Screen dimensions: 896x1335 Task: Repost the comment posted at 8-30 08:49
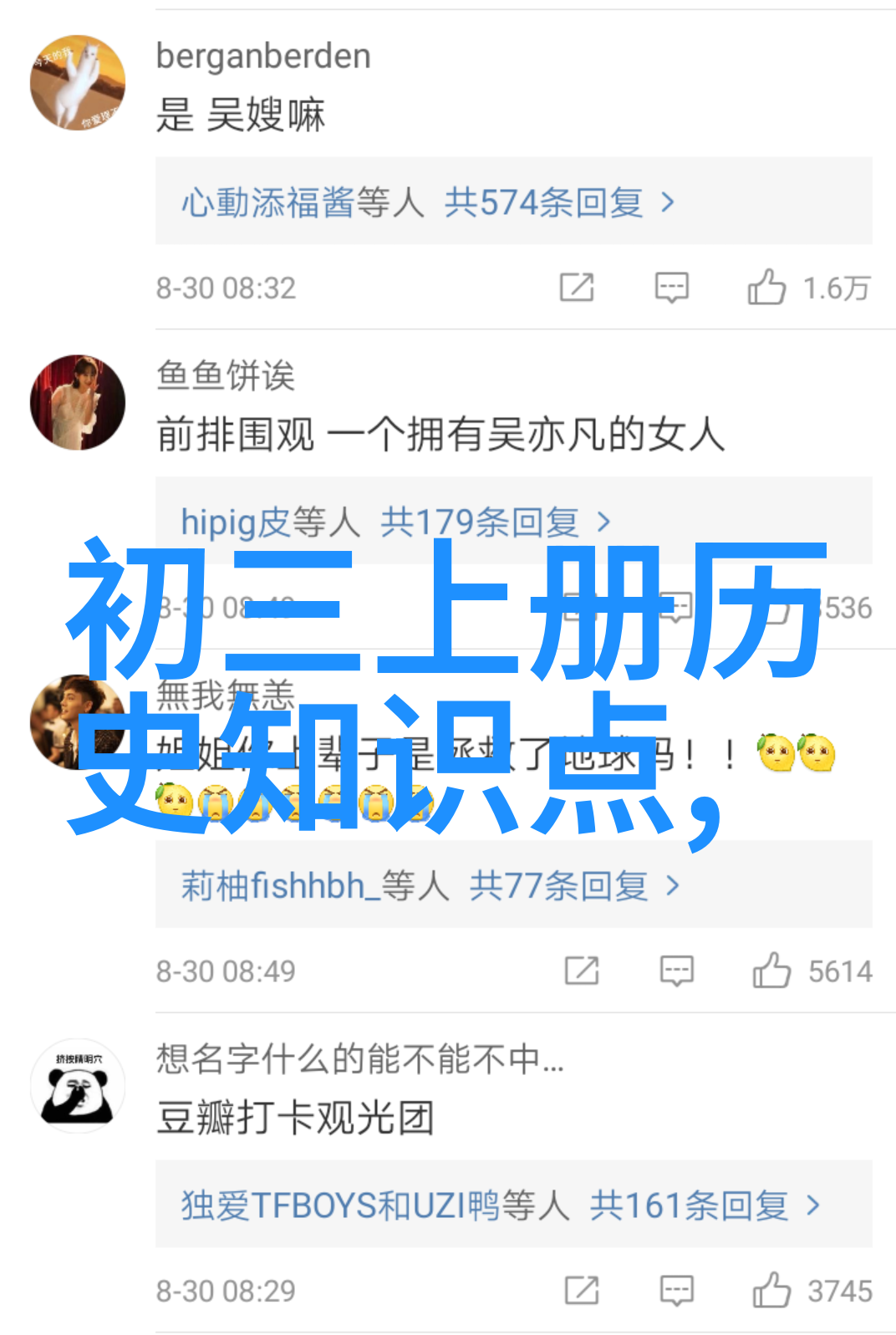(582, 971)
